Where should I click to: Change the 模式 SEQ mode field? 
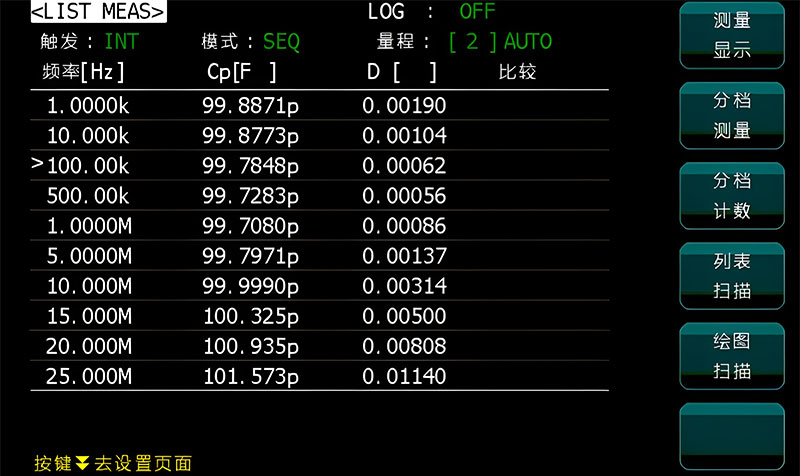pyautogui.click(x=281, y=42)
